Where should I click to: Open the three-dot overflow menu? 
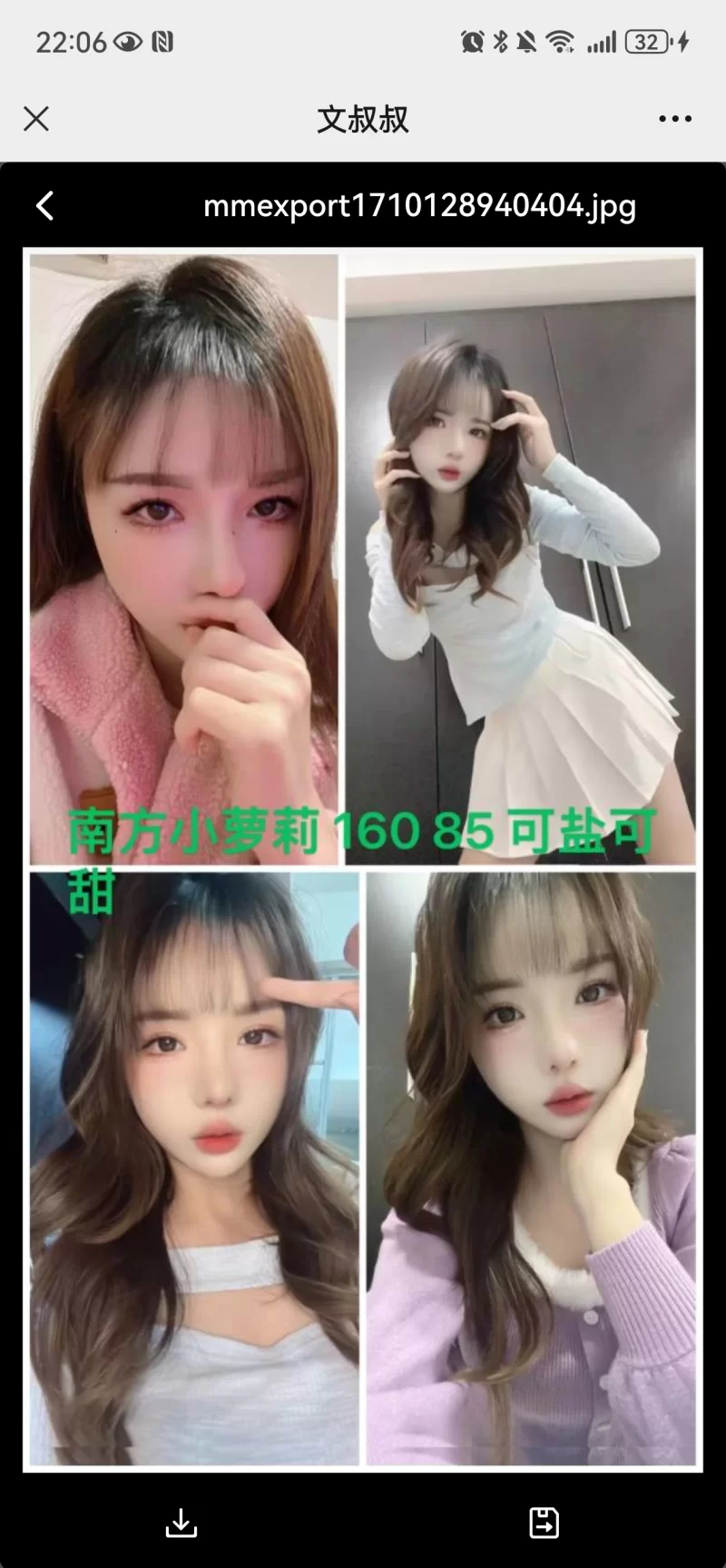[x=675, y=119]
